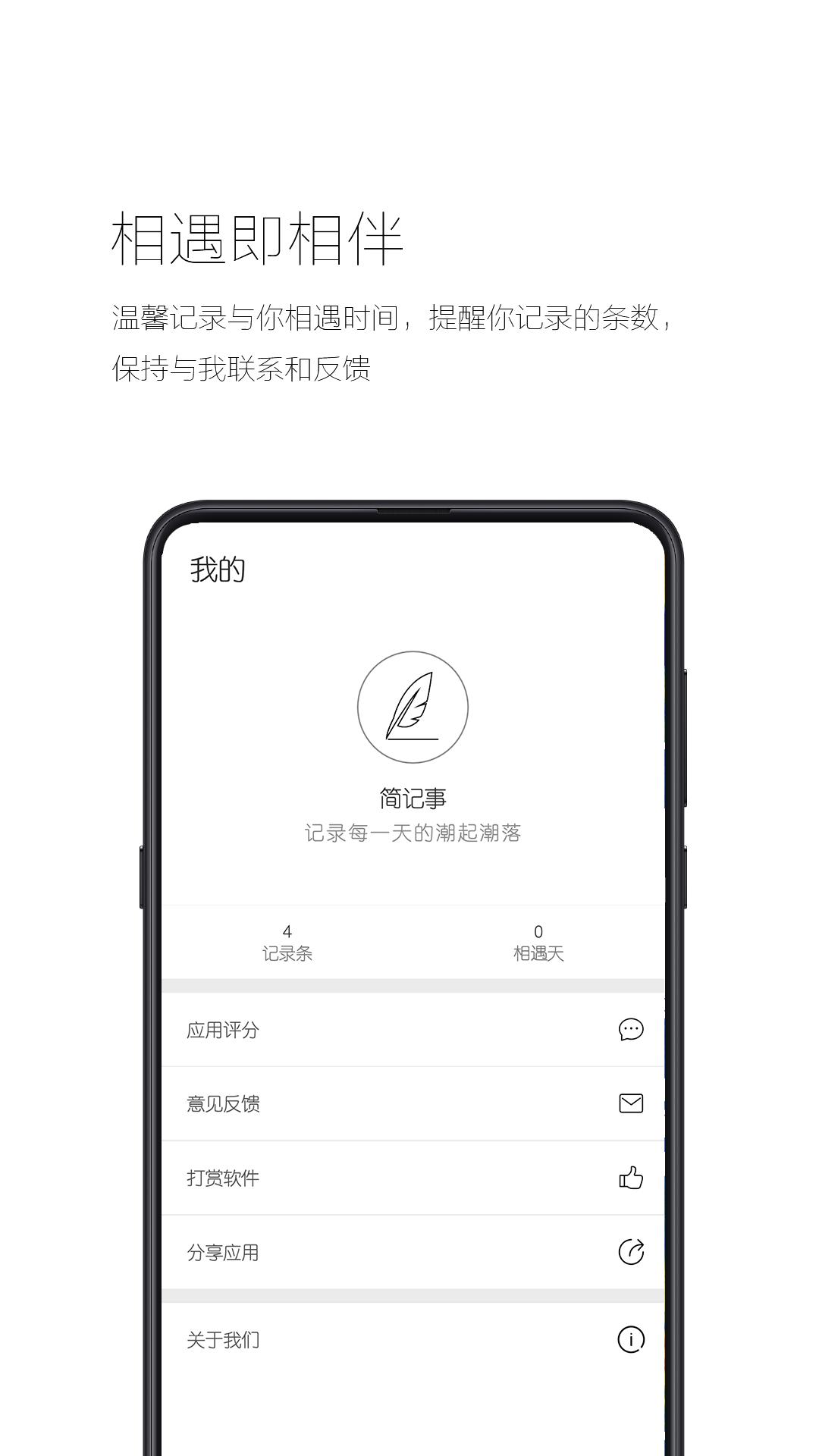This screenshot has width=819, height=1456.
Task: Click the circular profile picture above 简记事
Action: (413, 707)
